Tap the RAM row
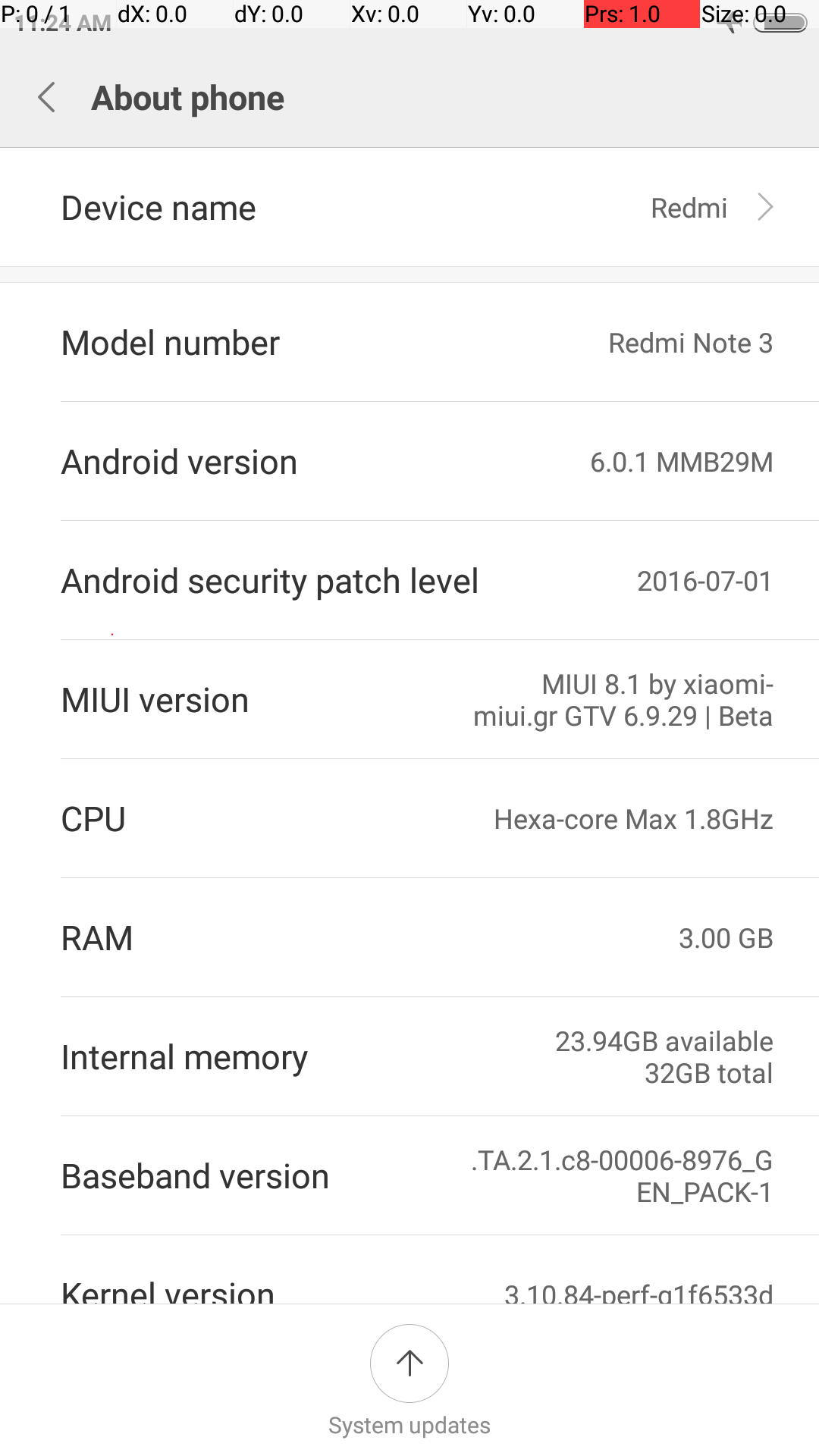The width and height of the screenshot is (819, 1456). point(409,938)
